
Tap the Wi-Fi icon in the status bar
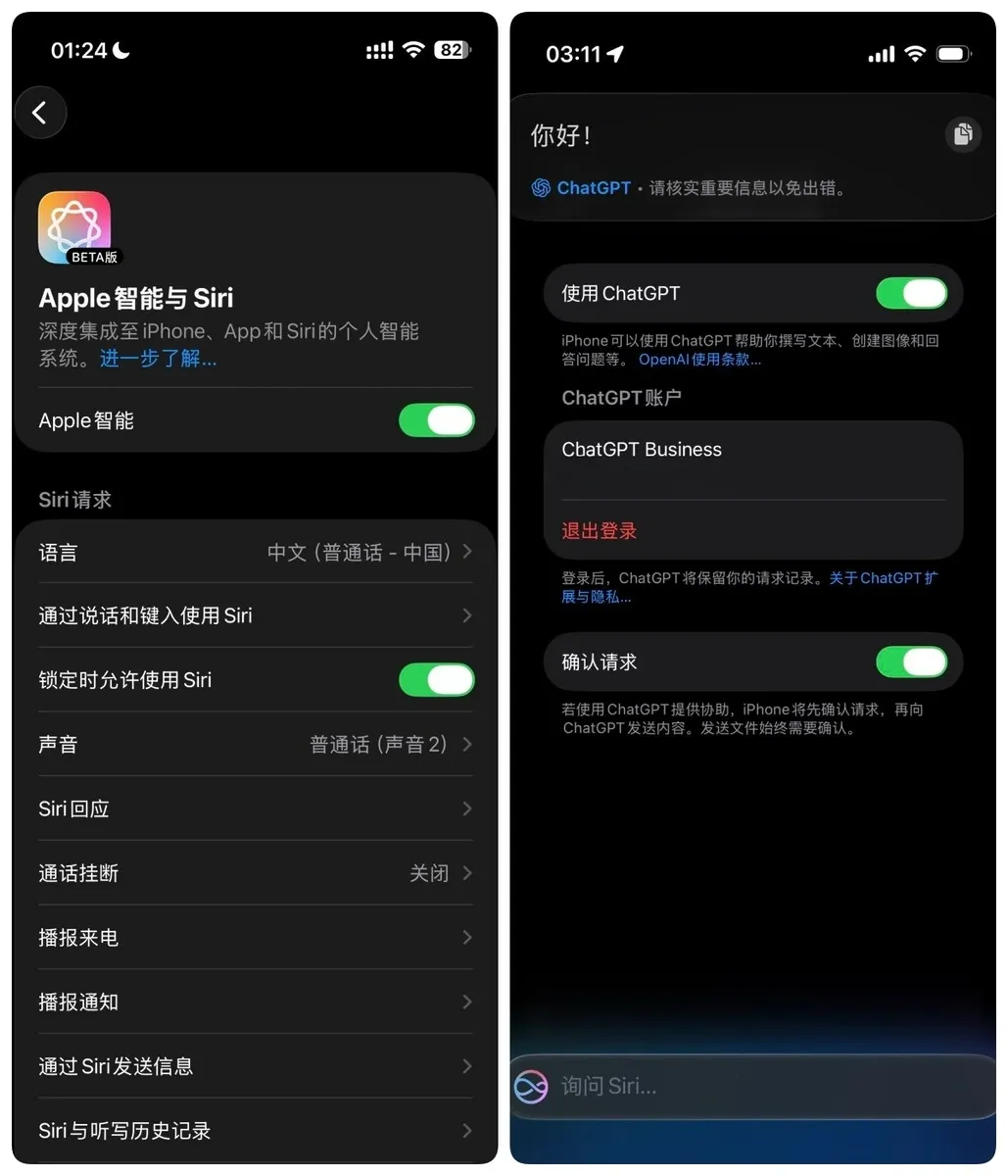pyautogui.click(x=412, y=50)
